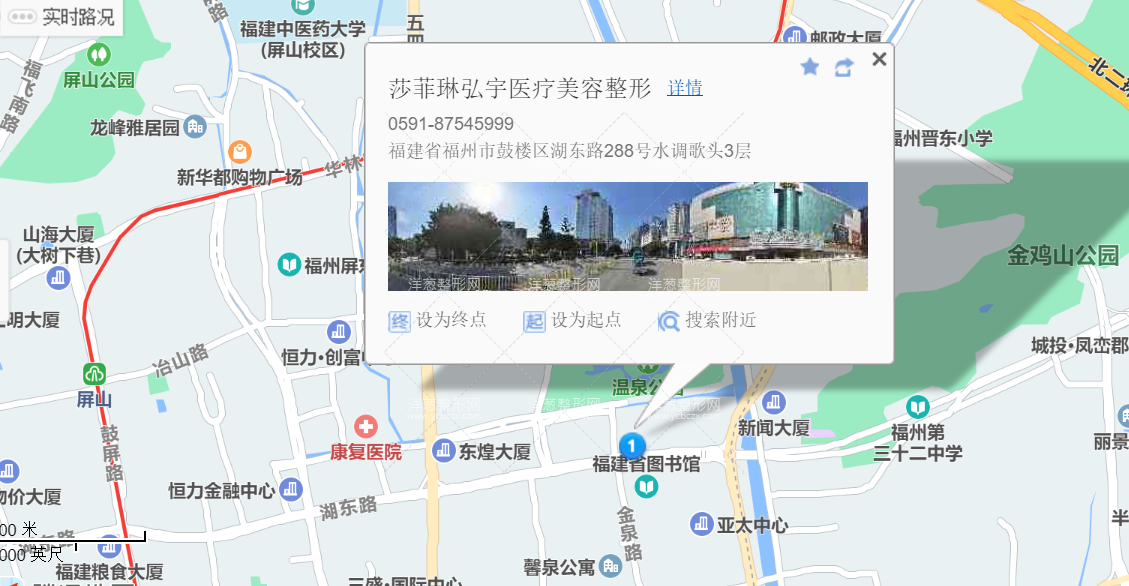Select 新华都购物广场 on the map
1129x586 pixels.
(240, 176)
